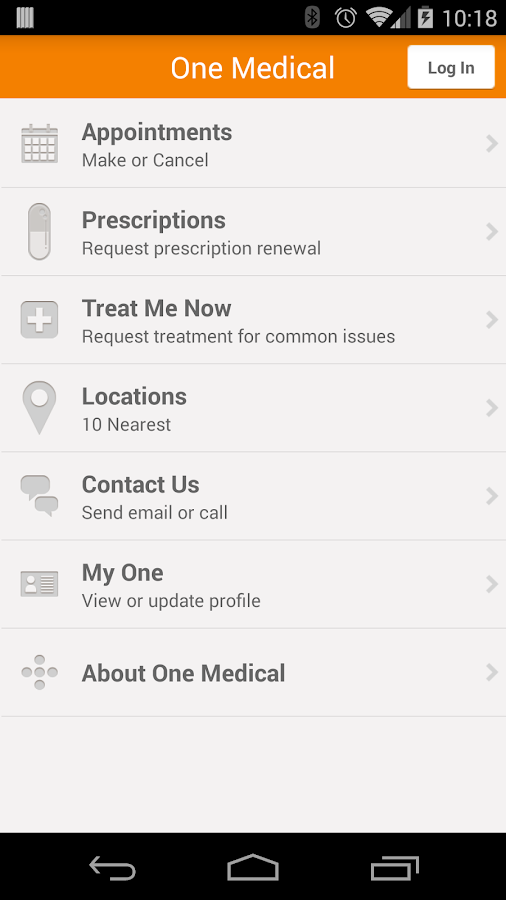View the 10 nearest Locations
The image size is (506, 900).
pyautogui.click(x=253, y=408)
